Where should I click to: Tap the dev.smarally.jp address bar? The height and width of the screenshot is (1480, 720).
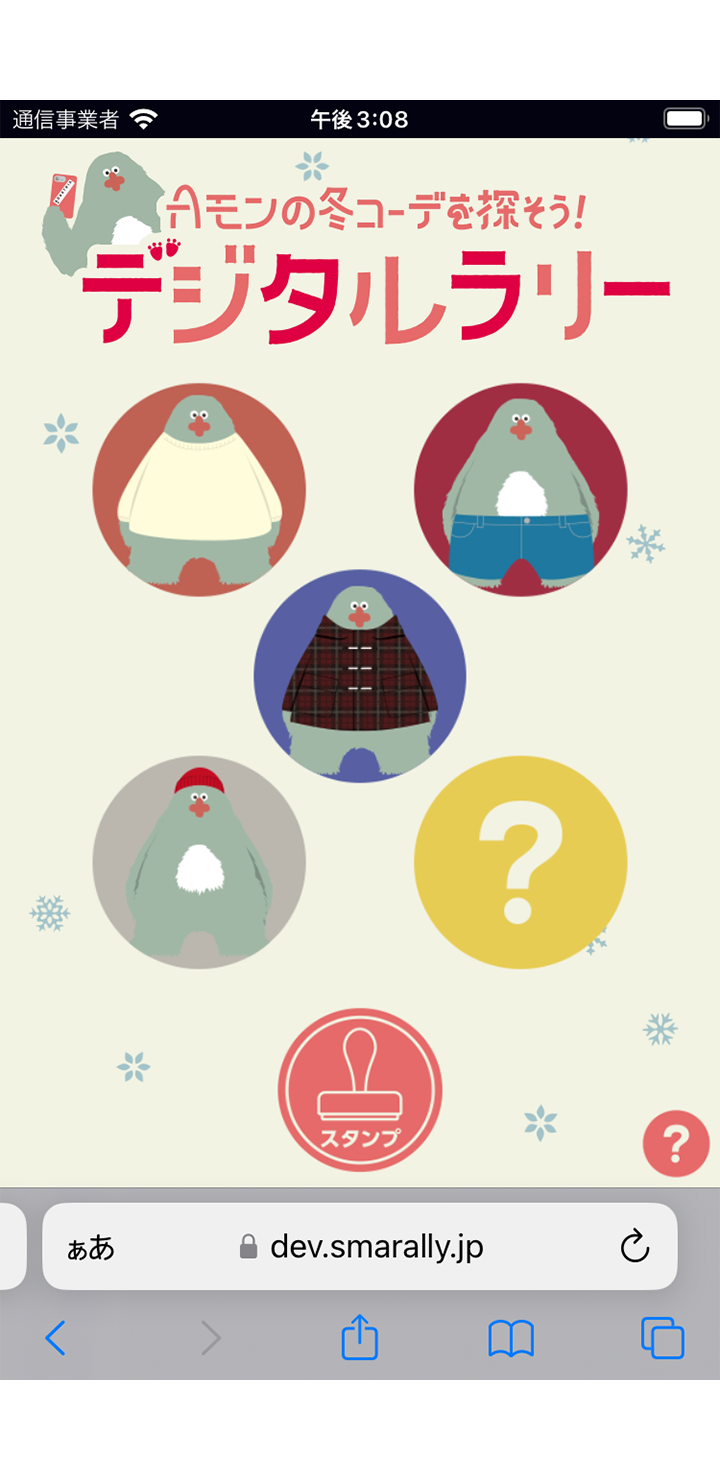pyautogui.click(x=376, y=1247)
